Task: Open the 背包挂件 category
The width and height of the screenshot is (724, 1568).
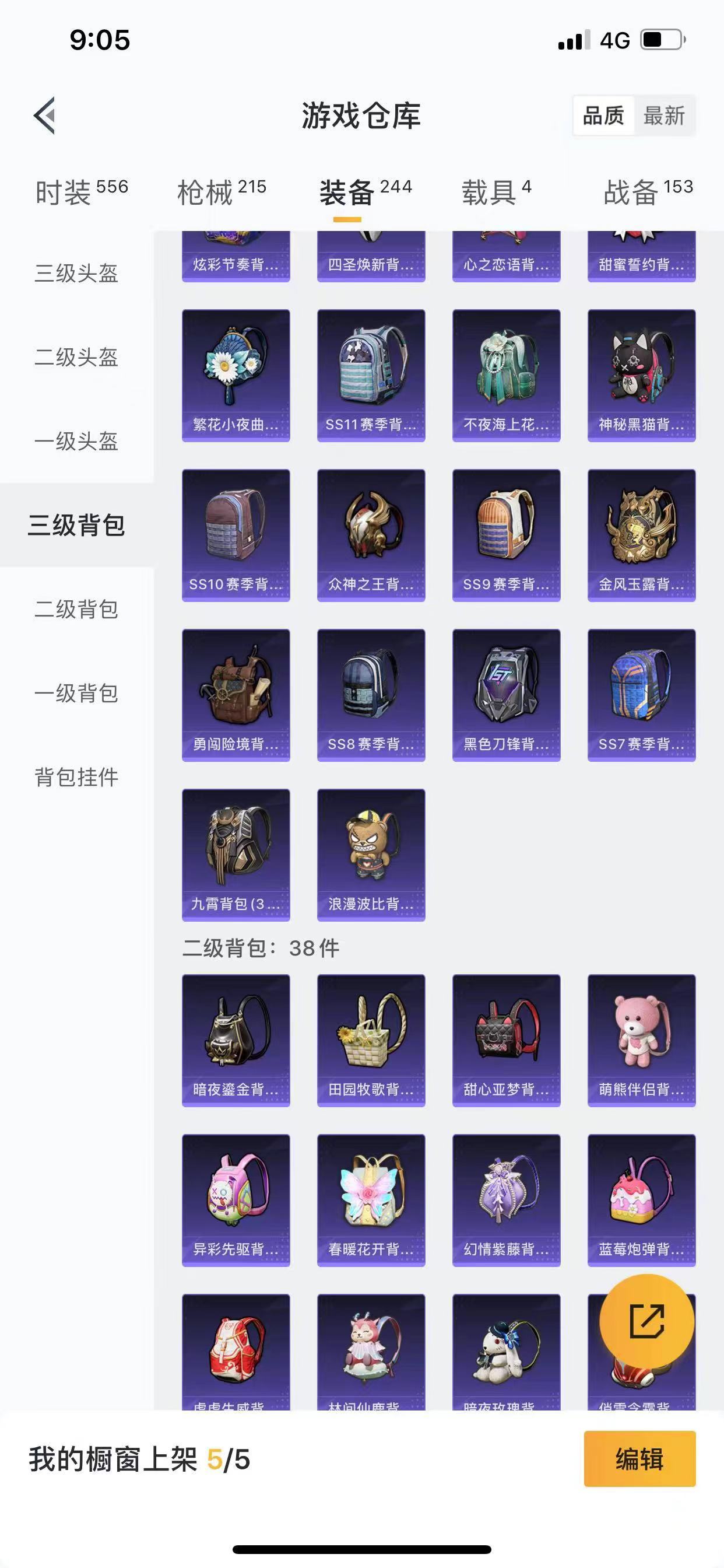Action: 77,776
